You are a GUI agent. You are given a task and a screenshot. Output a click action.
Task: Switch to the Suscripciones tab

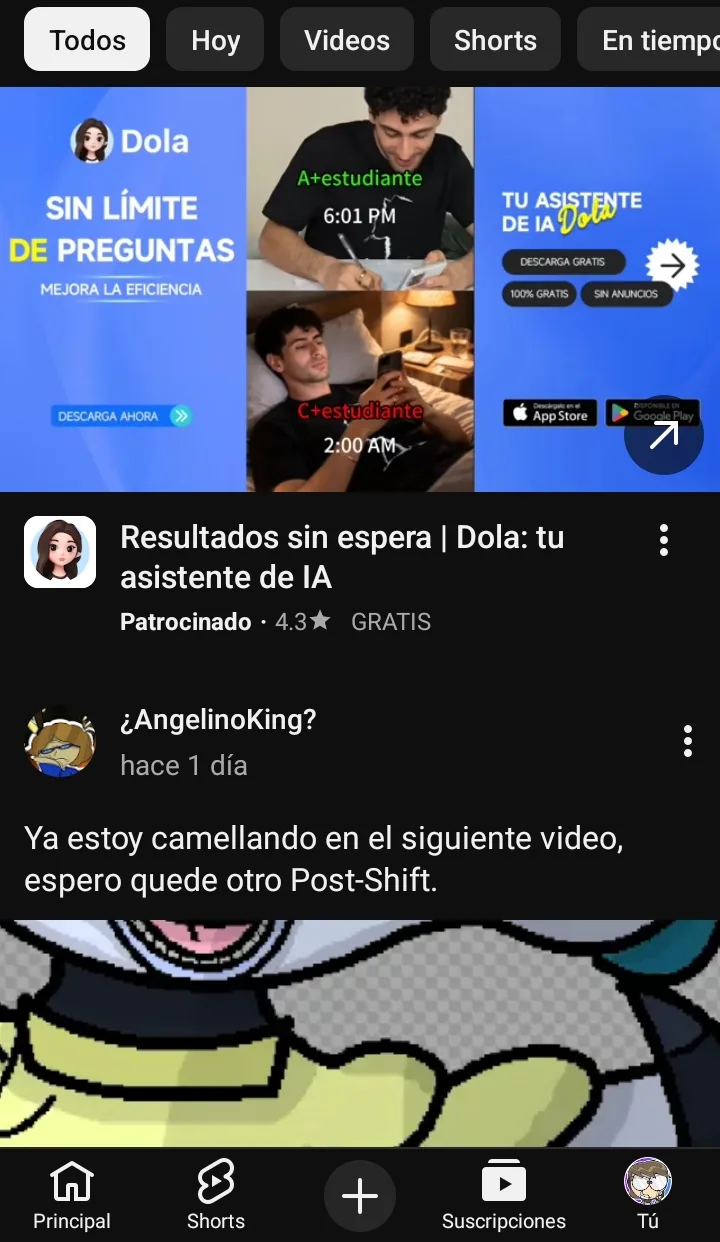tap(504, 1195)
